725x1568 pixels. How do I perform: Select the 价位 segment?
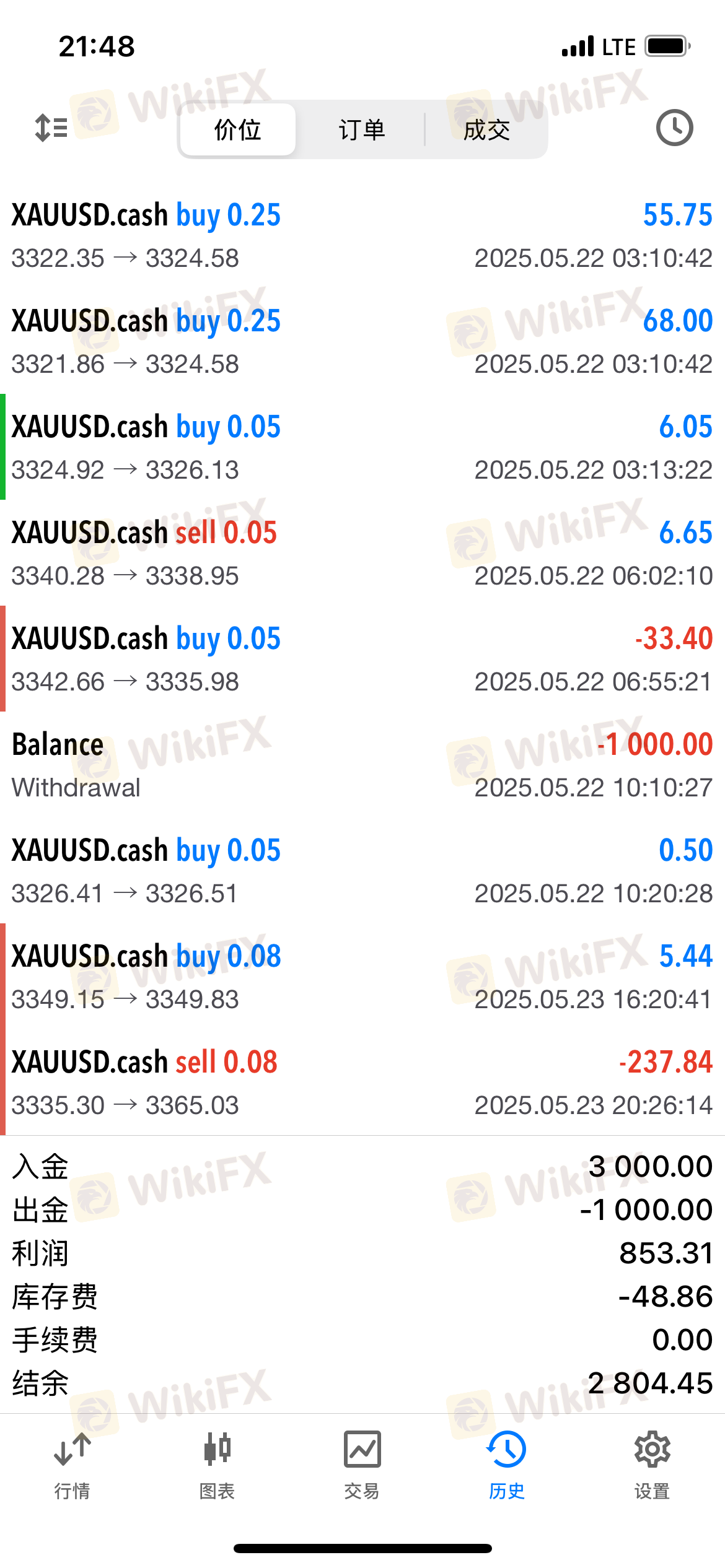pyautogui.click(x=237, y=130)
